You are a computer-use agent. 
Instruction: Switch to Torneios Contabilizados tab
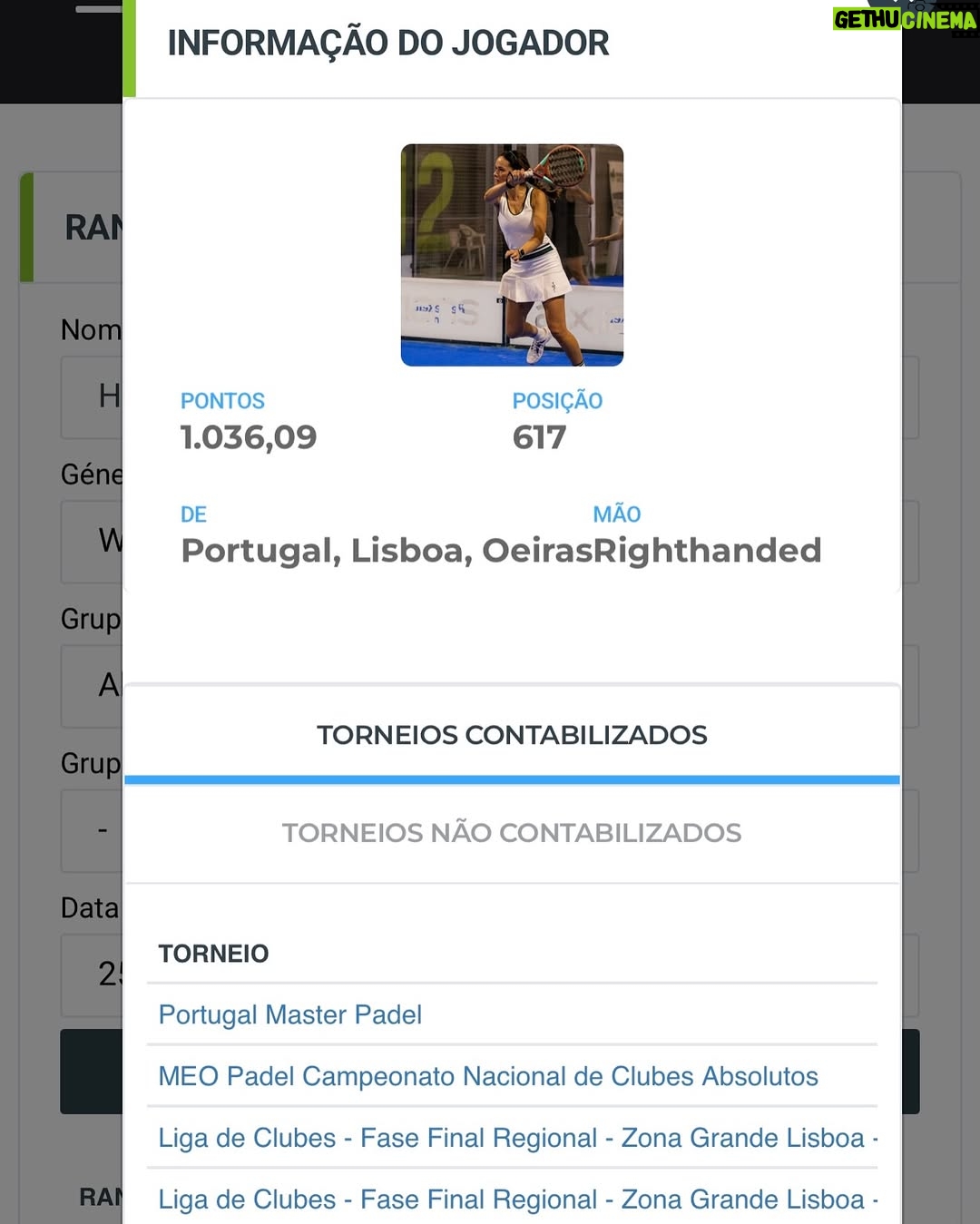pos(512,735)
